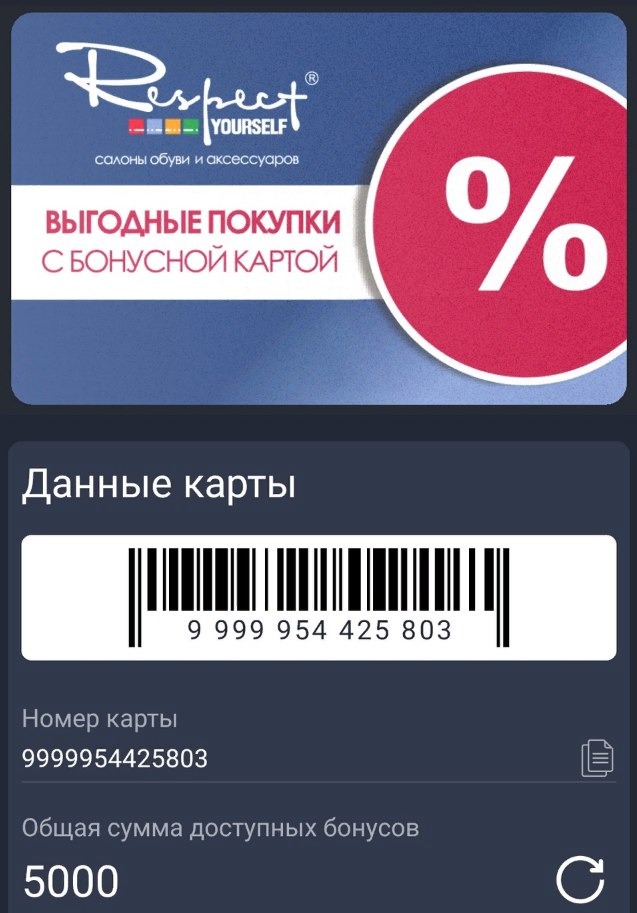This screenshot has width=637, height=913.
Task: Open the barcode in full view
Action: coord(319,597)
